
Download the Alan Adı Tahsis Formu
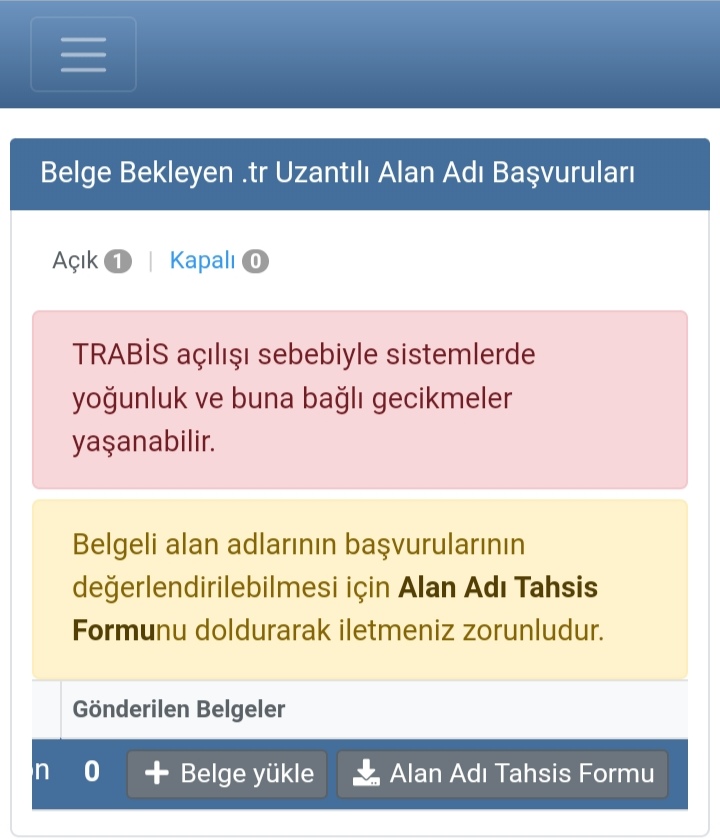click(x=502, y=774)
